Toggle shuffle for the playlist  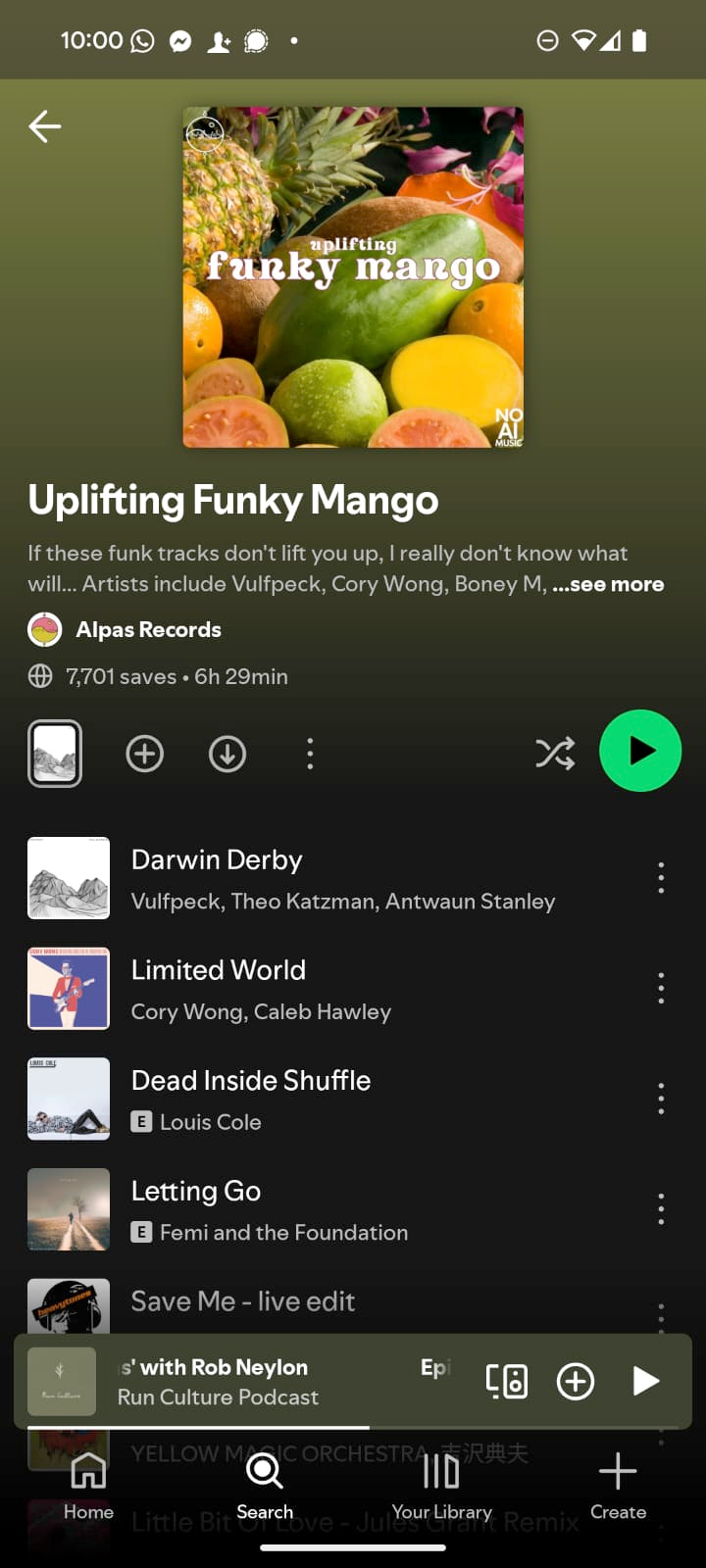click(x=555, y=753)
